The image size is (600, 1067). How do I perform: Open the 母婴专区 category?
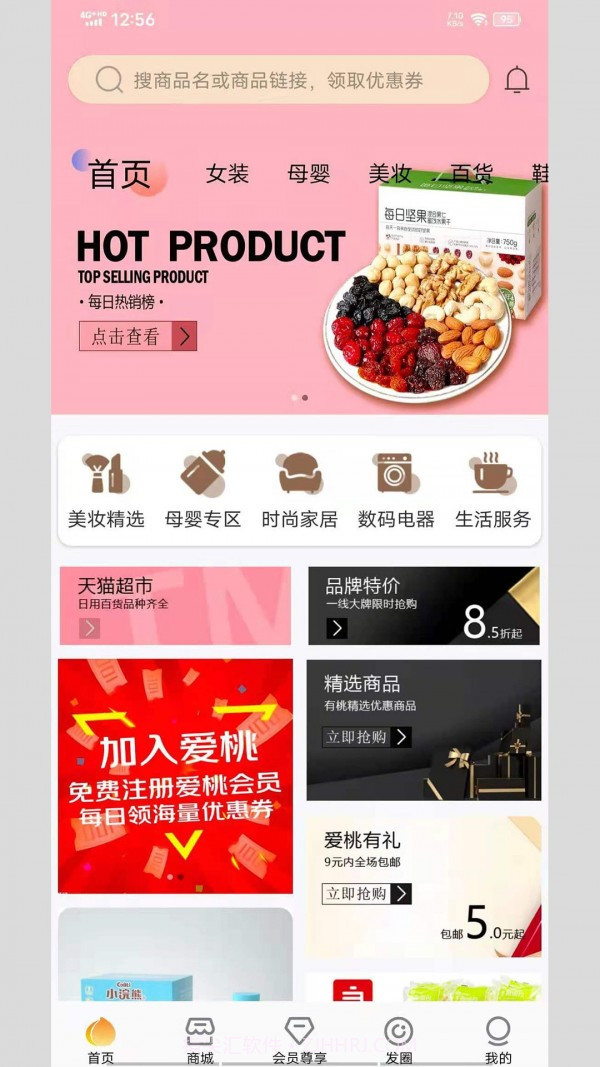[x=203, y=490]
